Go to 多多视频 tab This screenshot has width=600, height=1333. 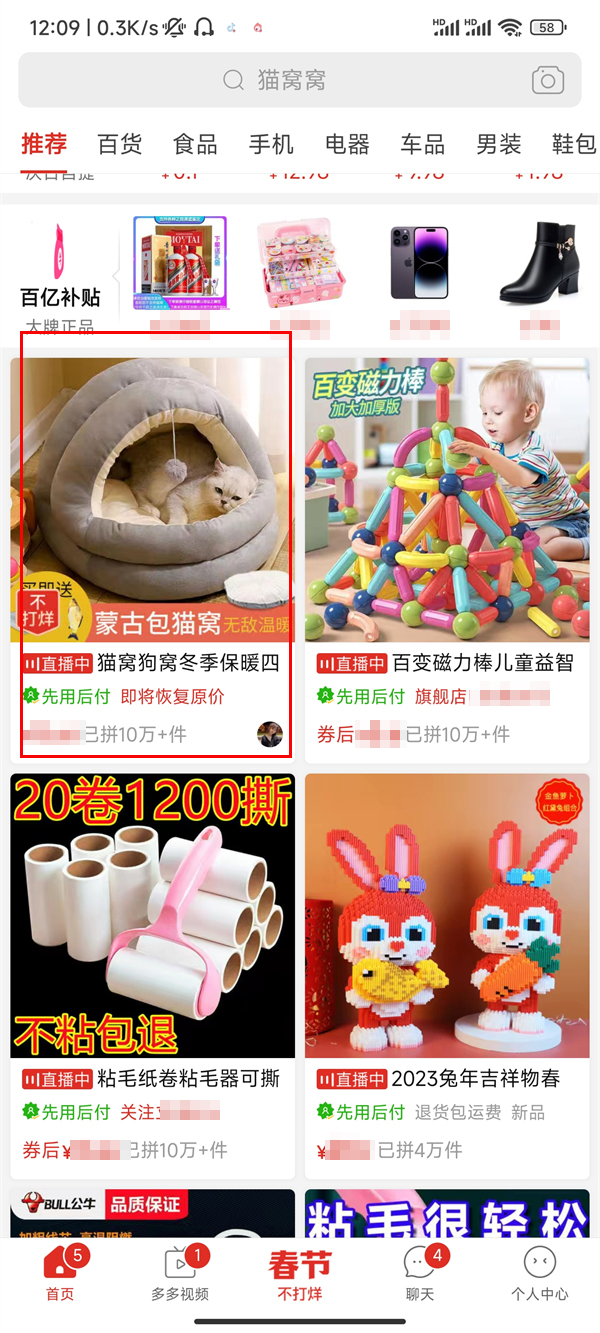[x=180, y=1275]
